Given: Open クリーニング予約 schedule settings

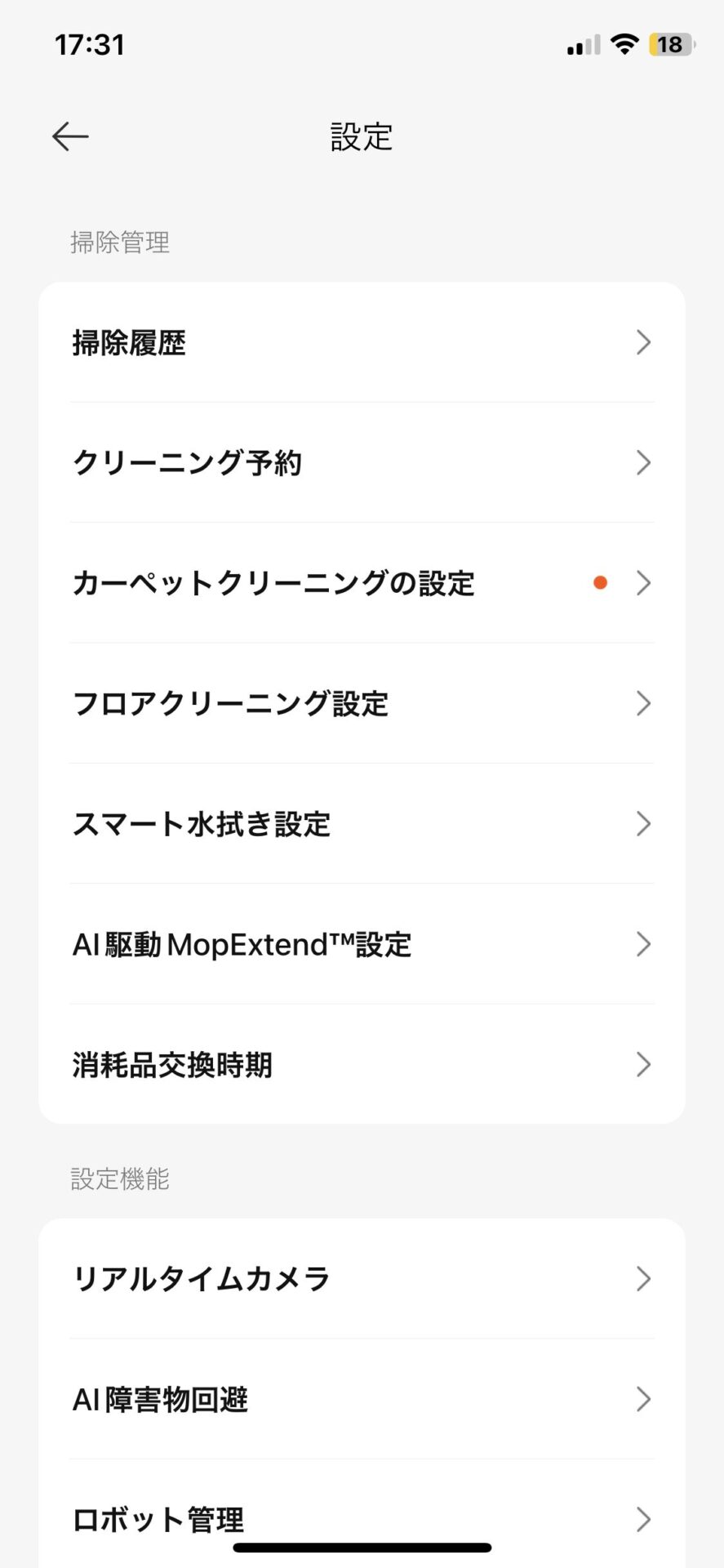Looking at the screenshot, I should [362, 462].
